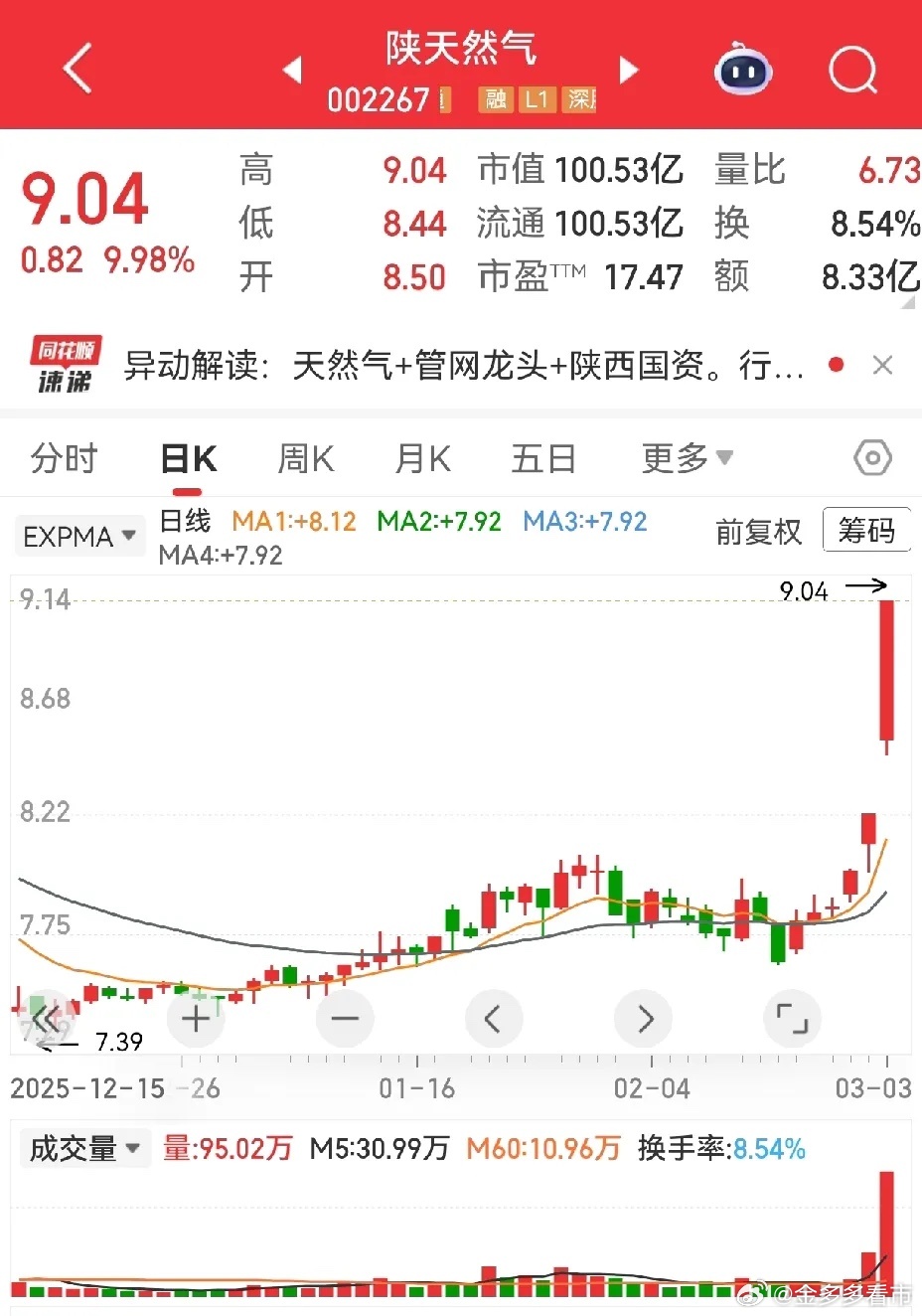The height and width of the screenshot is (1316, 922).
Task: Switch to the 周K weekly chart tab
Action: tap(304, 458)
